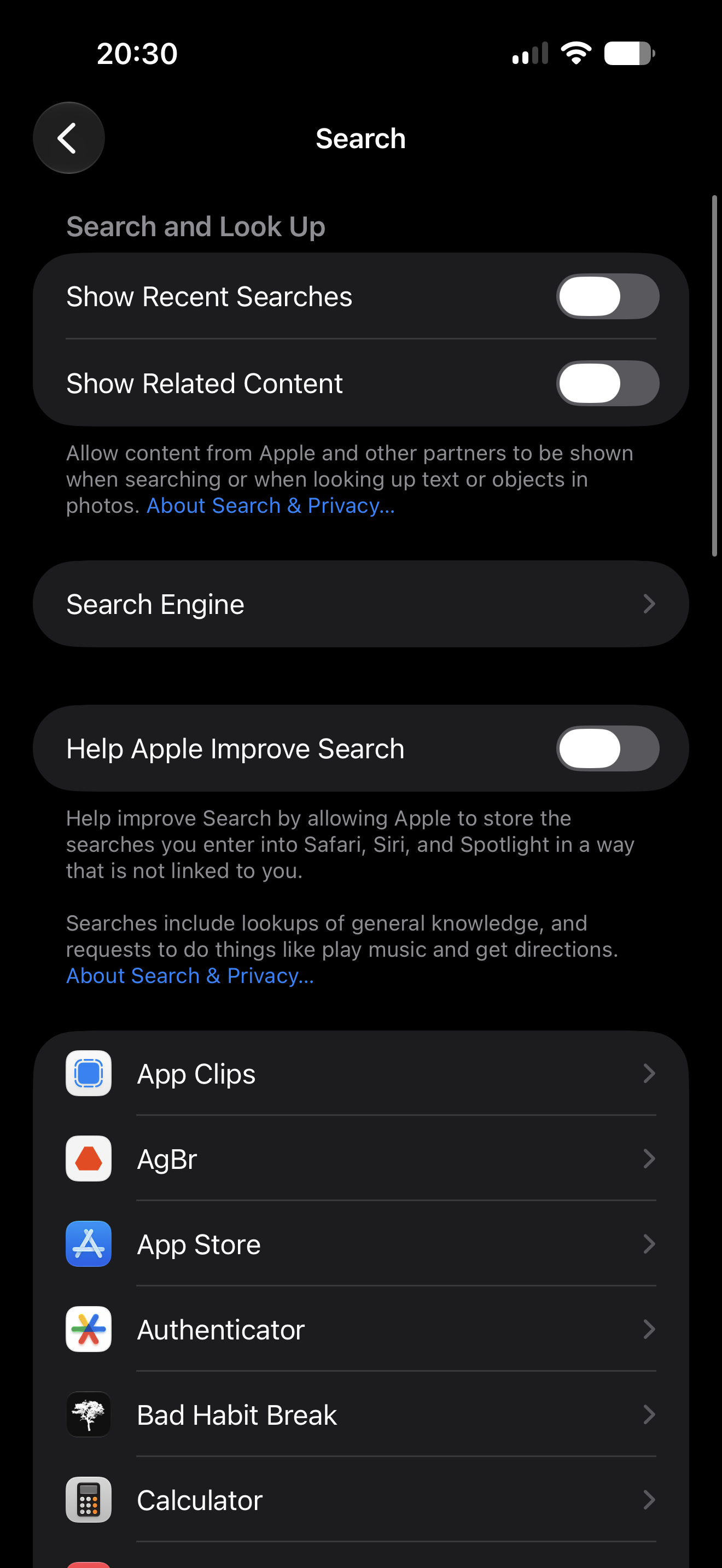
Task: Toggle Show Recent Searches
Action: coord(607,296)
